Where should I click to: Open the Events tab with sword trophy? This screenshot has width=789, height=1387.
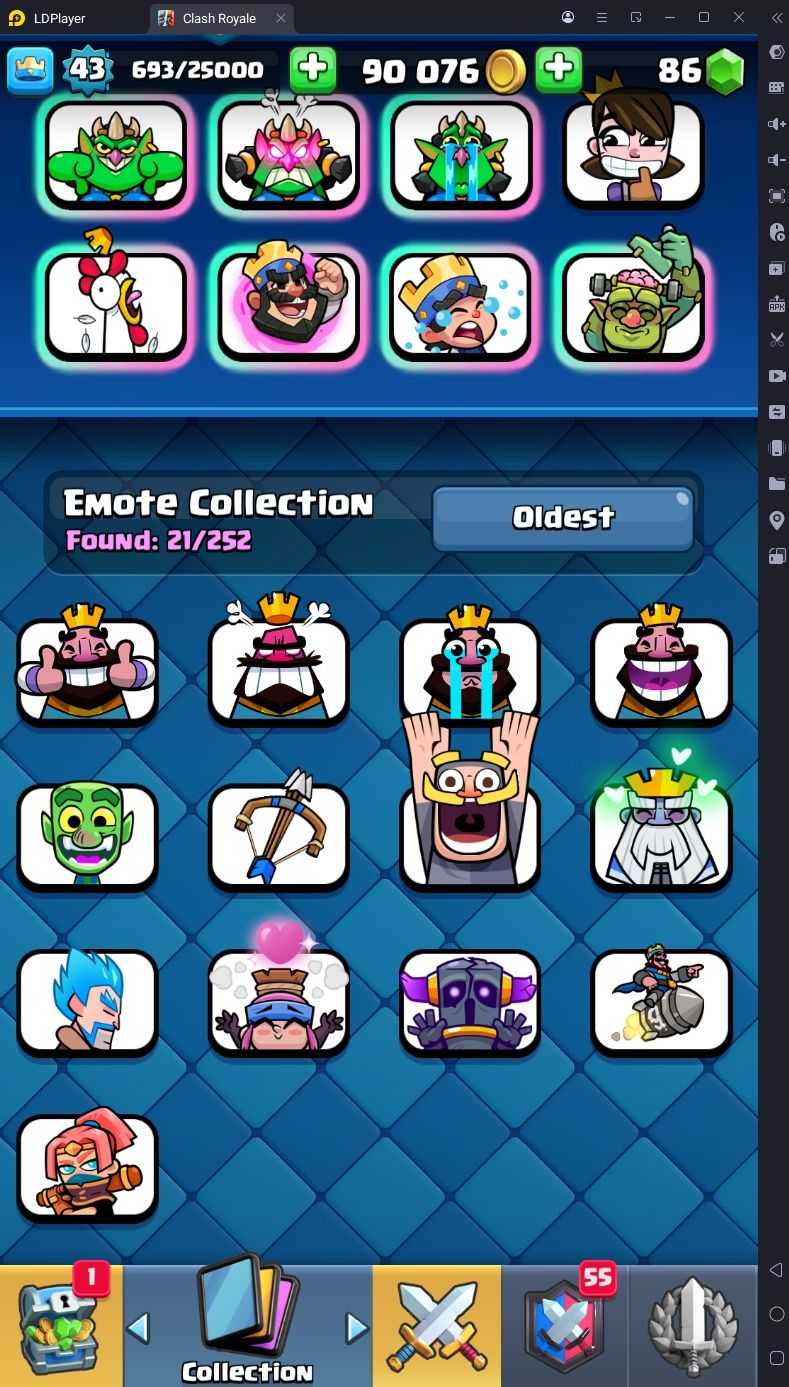click(x=693, y=1325)
